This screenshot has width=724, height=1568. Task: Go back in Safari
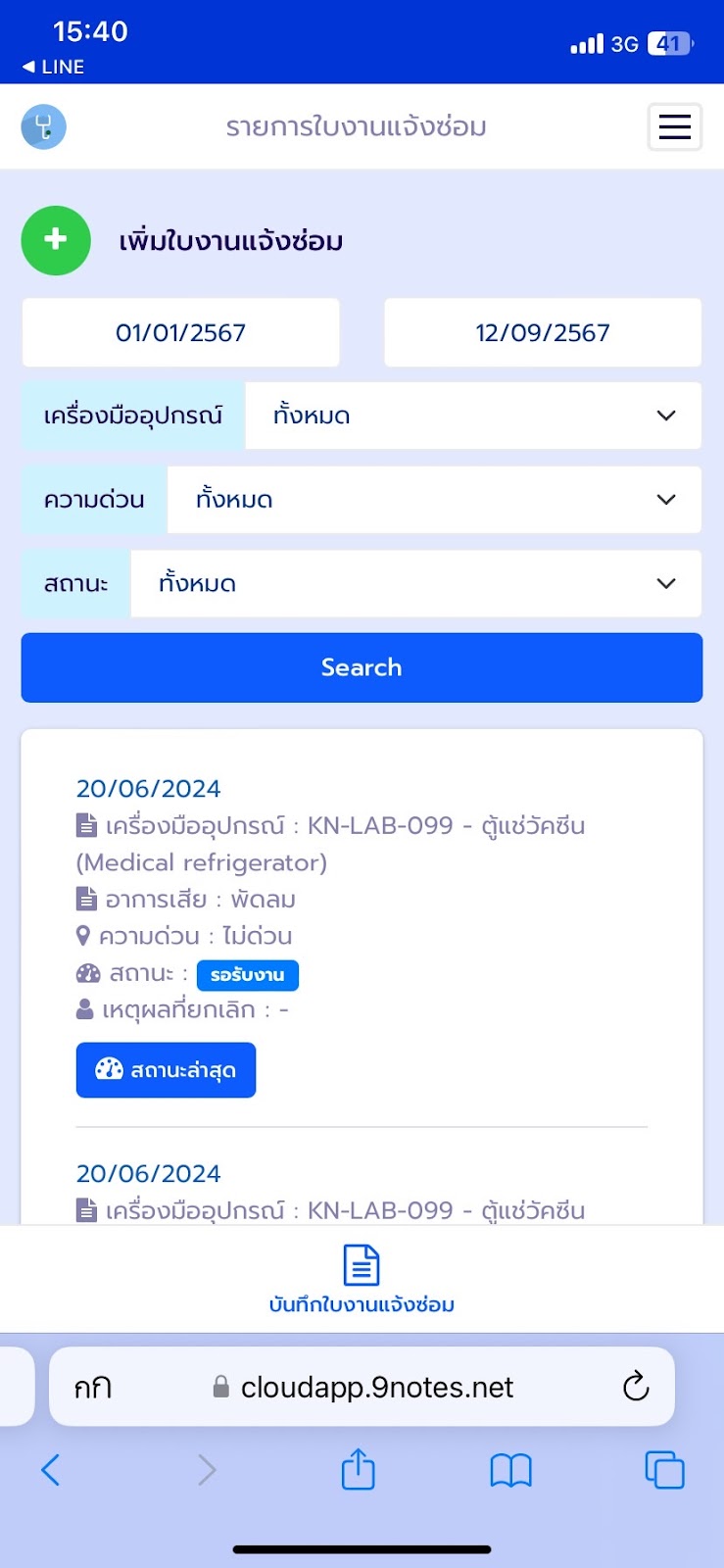click(x=51, y=1470)
